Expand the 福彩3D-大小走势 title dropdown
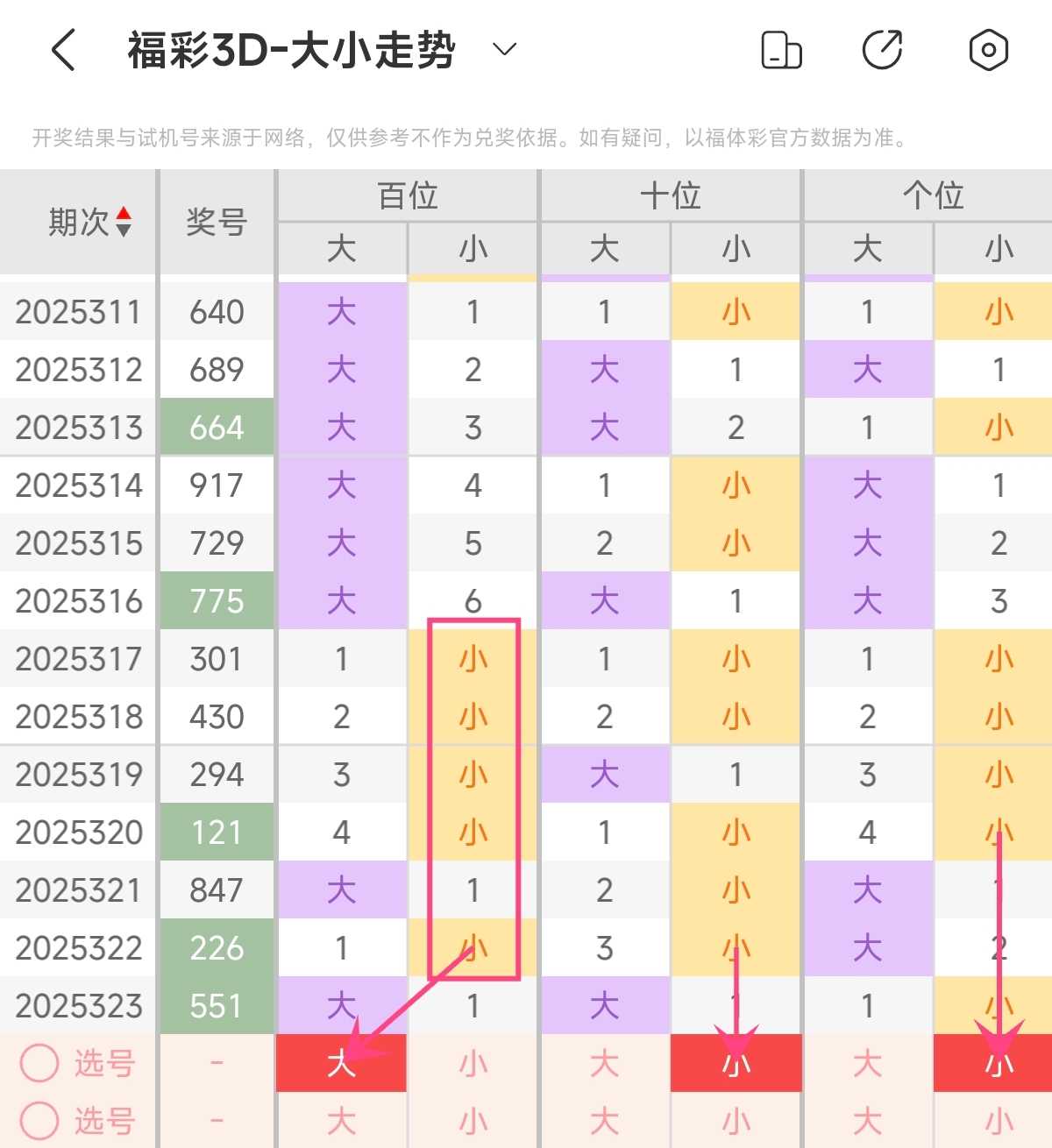The height and width of the screenshot is (1148, 1052). 504,49
